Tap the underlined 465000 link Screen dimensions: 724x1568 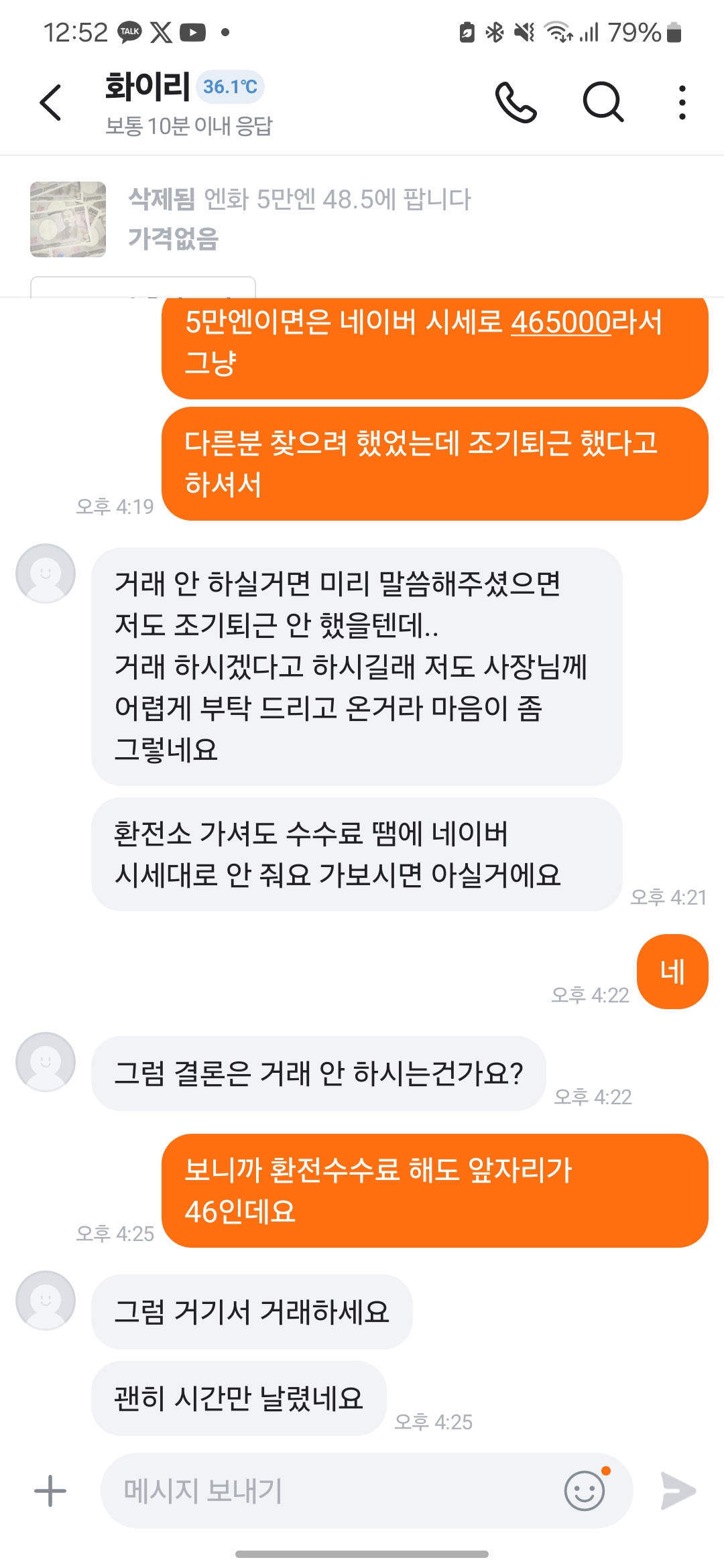coord(561,322)
